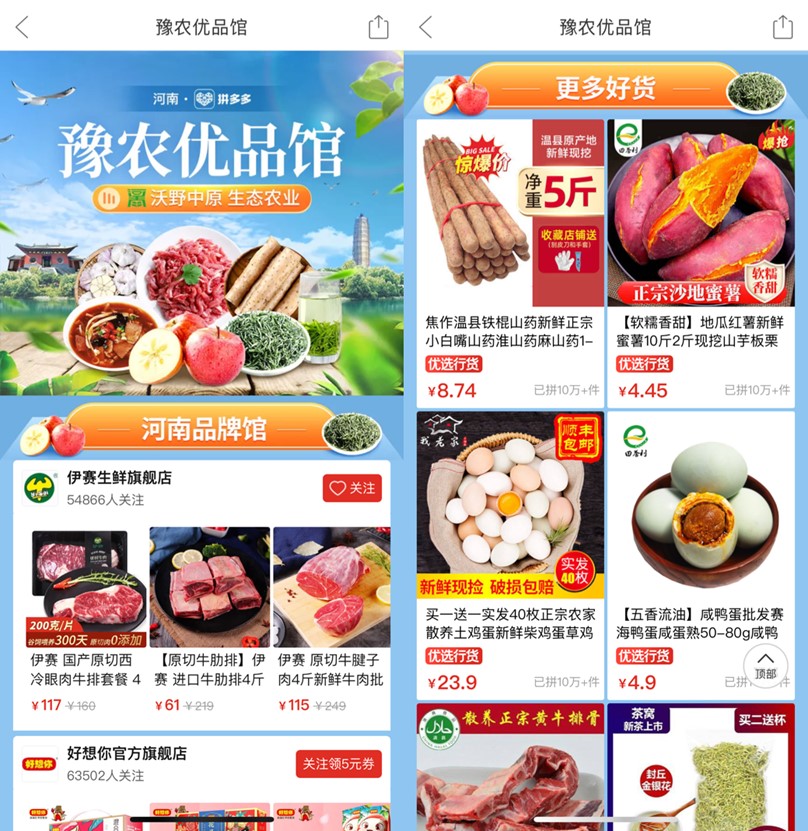
Task: Open the 好想你官方旗舰店 store page
Action: 126,754
